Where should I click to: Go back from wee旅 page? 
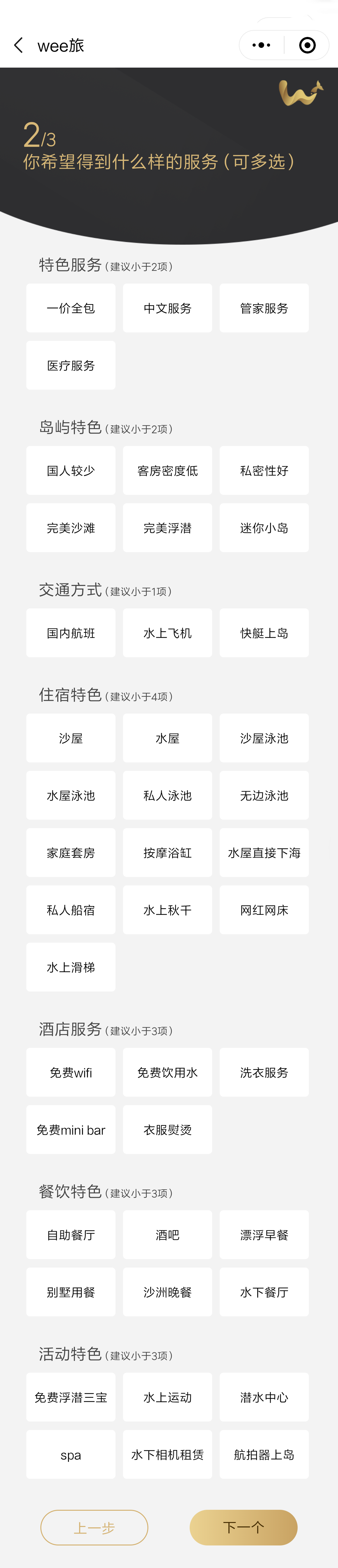[x=18, y=45]
